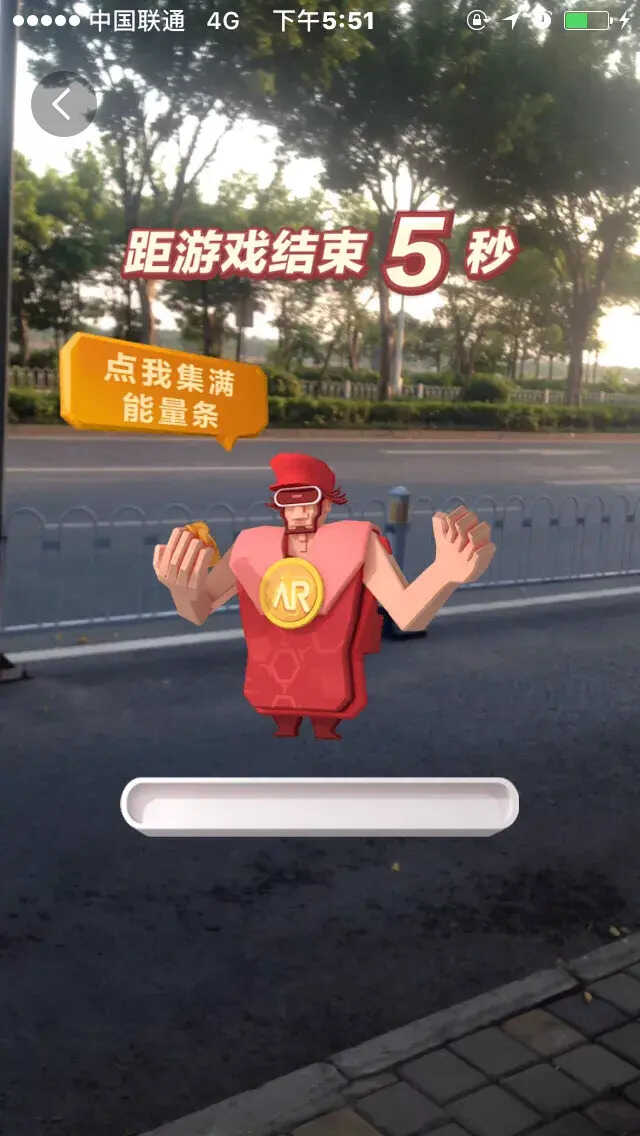The image size is (640, 1136).
Task: Go back using the arrow button
Action: [64, 104]
